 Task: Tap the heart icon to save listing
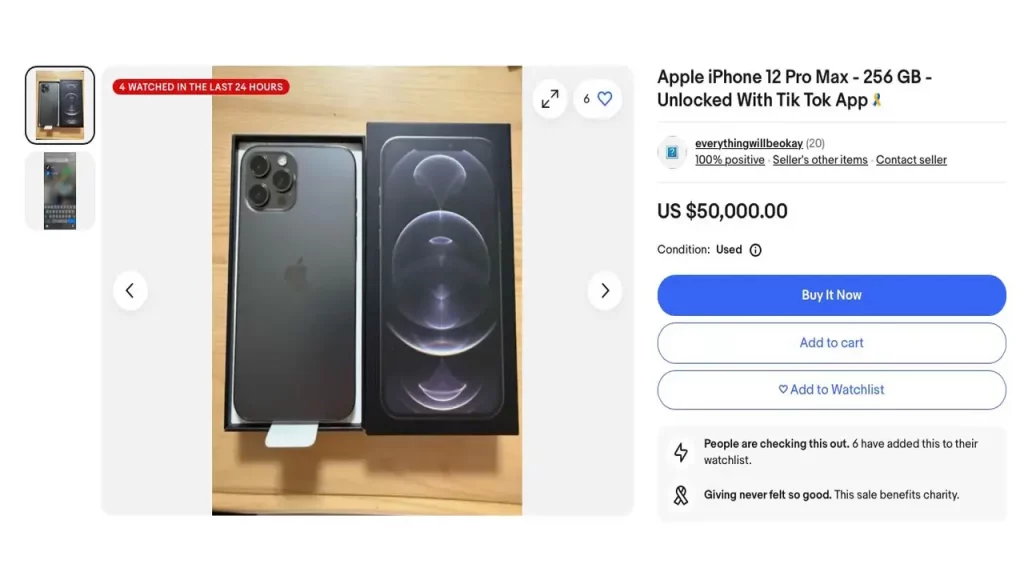click(604, 99)
